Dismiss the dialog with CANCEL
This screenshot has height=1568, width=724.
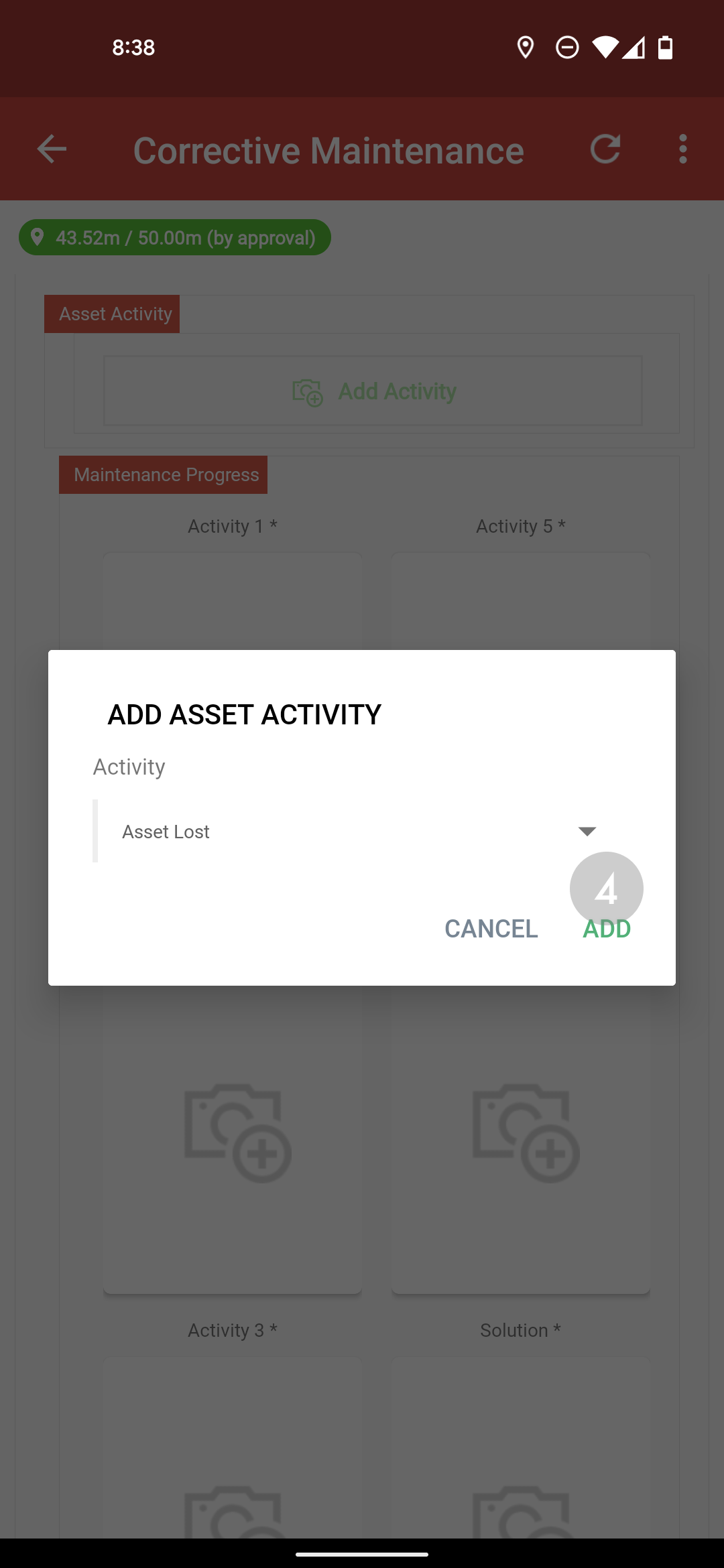coord(491,929)
